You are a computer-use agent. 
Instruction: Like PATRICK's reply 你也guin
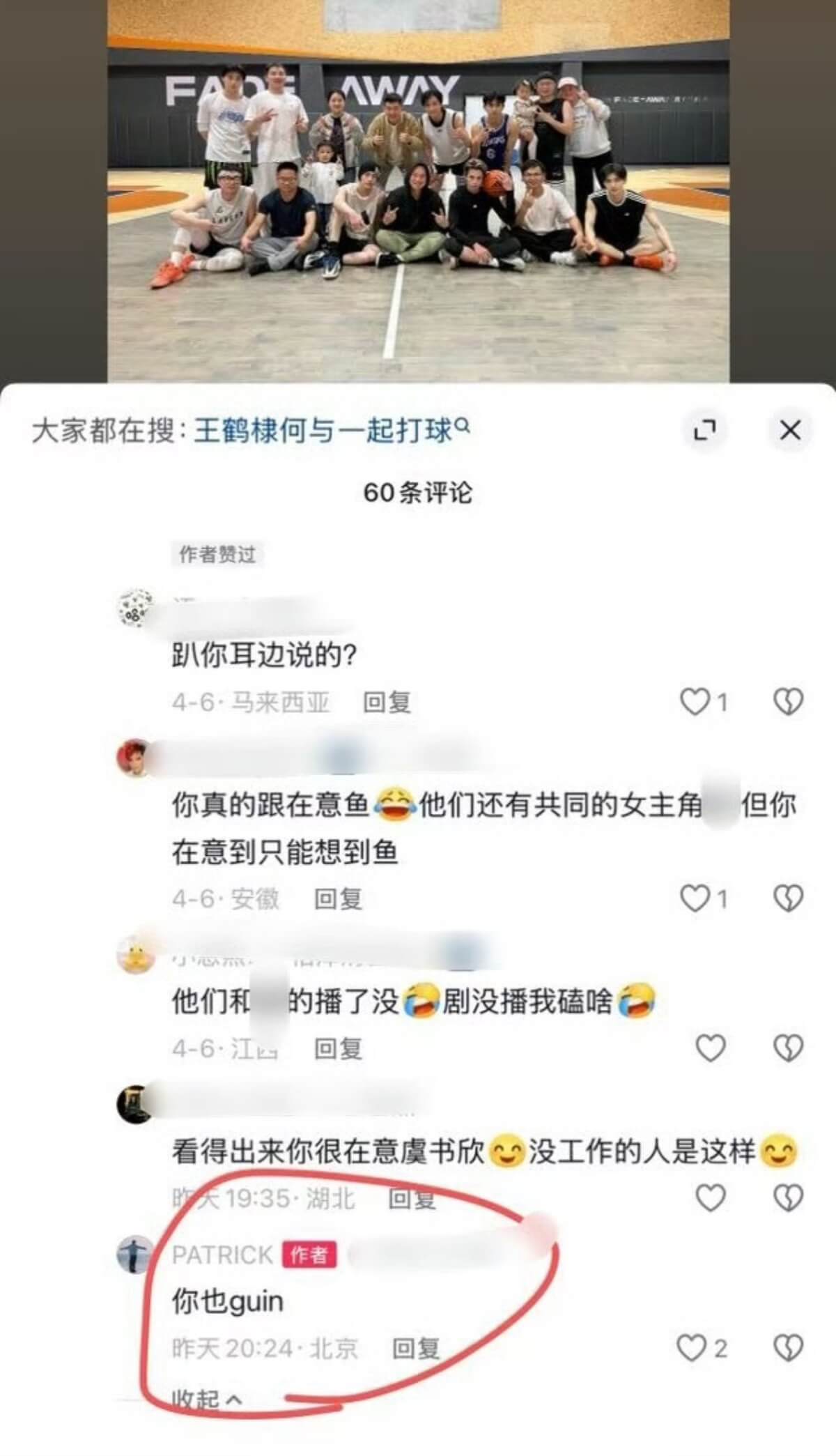tap(692, 1348)
